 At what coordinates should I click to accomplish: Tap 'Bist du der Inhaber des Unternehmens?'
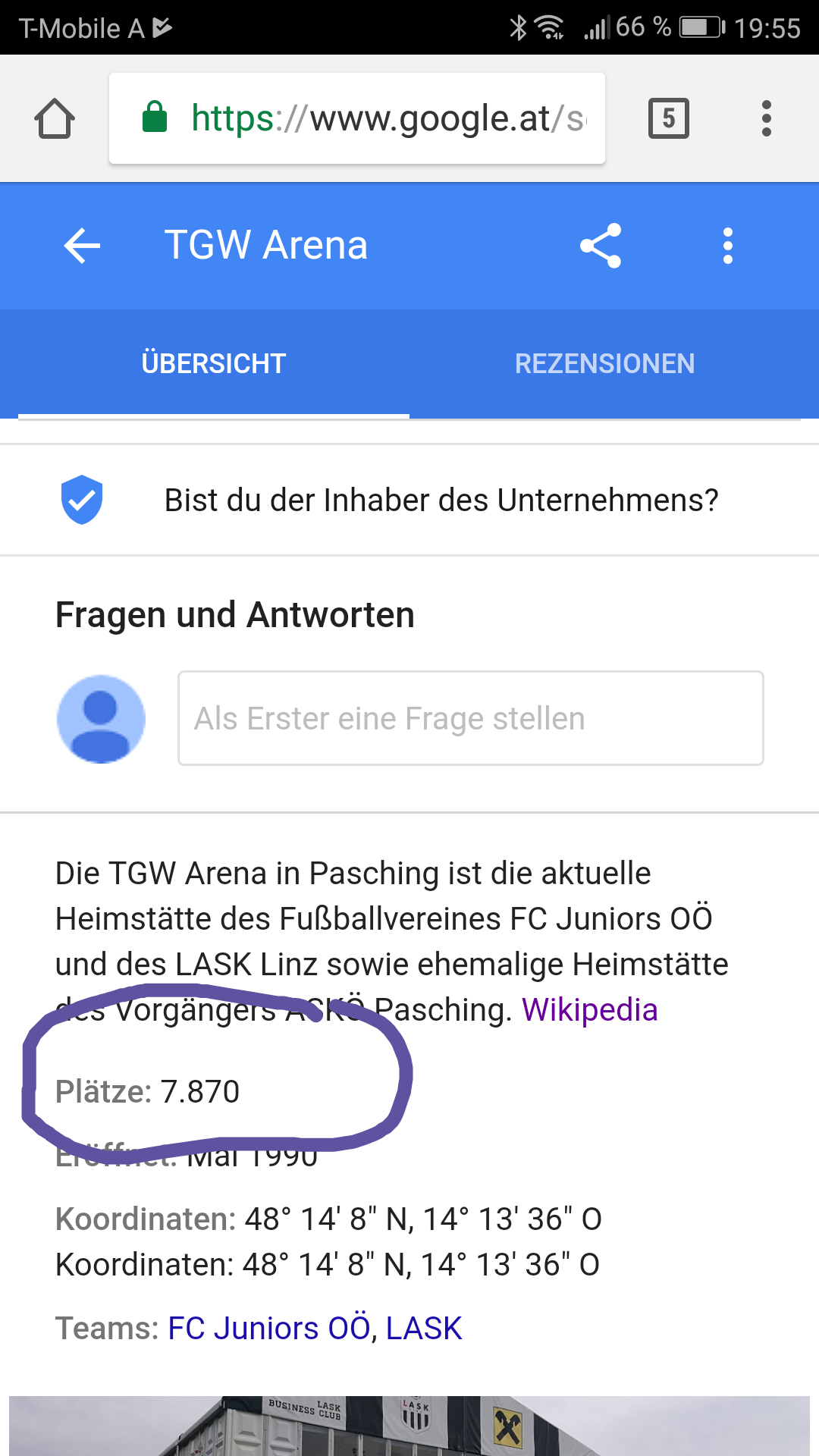click(409, 500)
